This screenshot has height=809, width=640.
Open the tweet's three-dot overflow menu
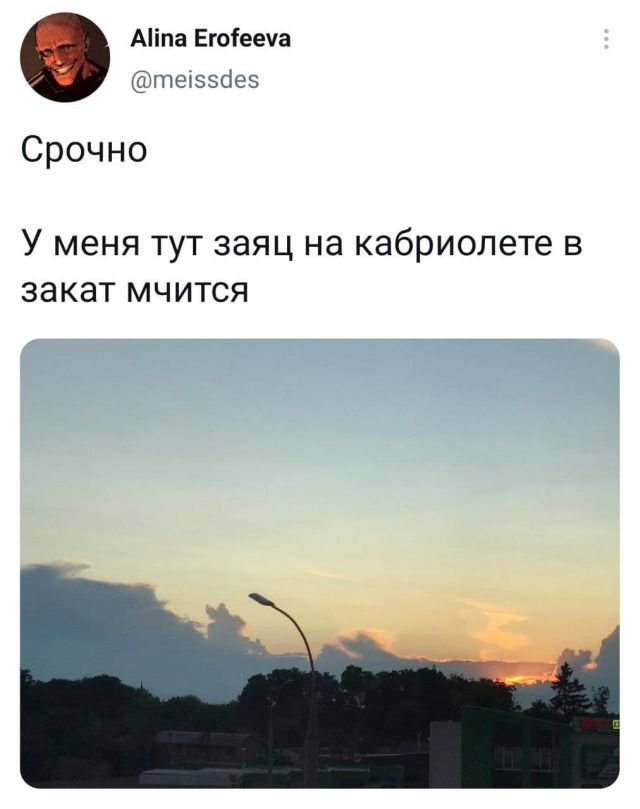click(605, 40)
